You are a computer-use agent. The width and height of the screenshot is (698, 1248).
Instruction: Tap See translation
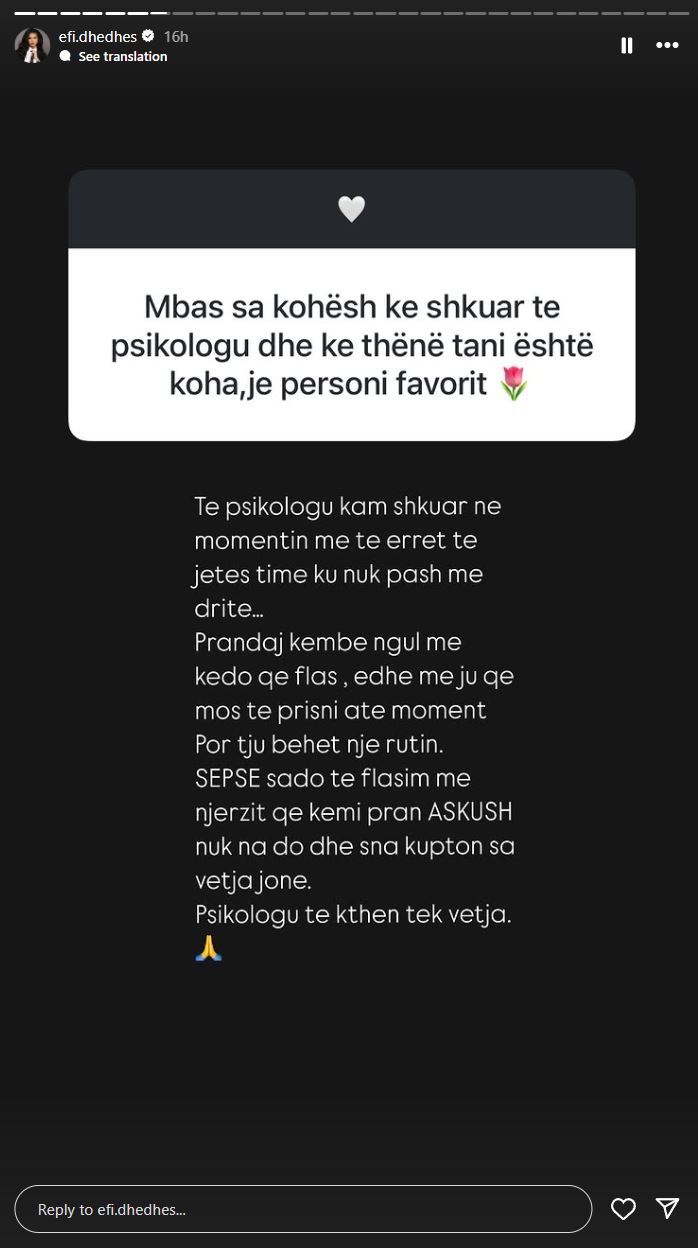(122, 57)
